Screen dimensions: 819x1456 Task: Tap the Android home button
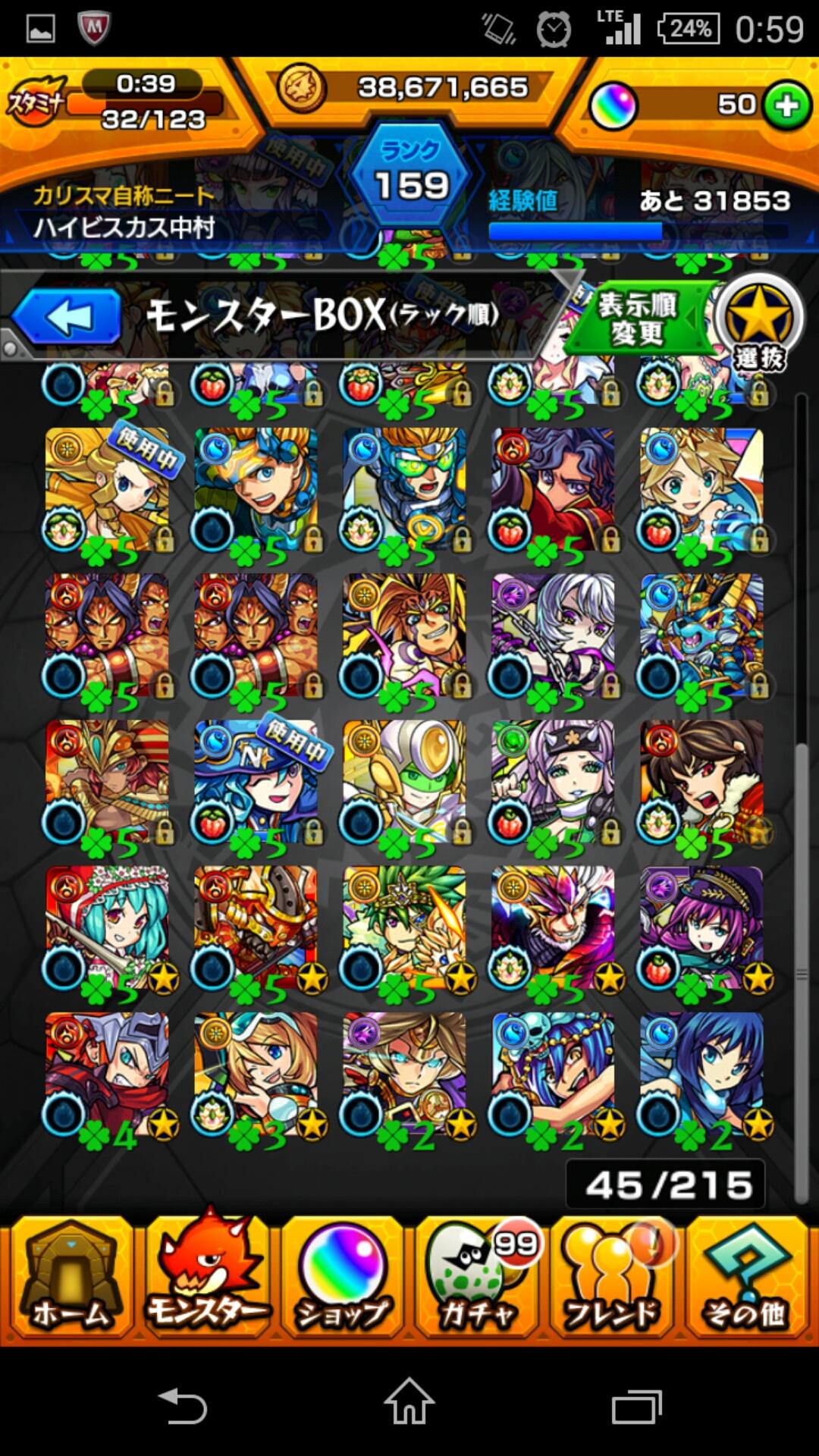(409, 1403)
